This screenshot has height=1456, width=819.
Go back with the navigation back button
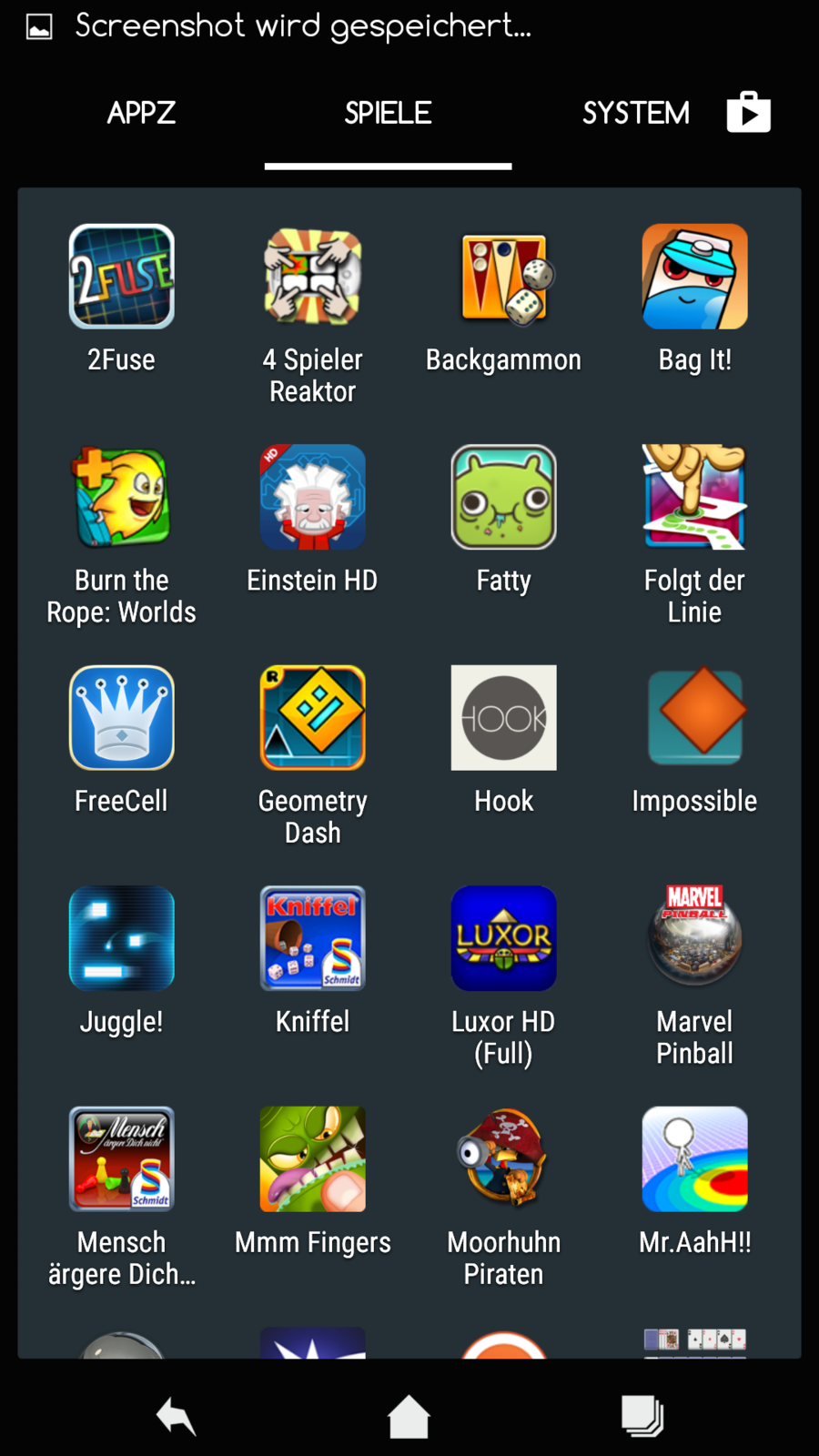coord(177,1417)
